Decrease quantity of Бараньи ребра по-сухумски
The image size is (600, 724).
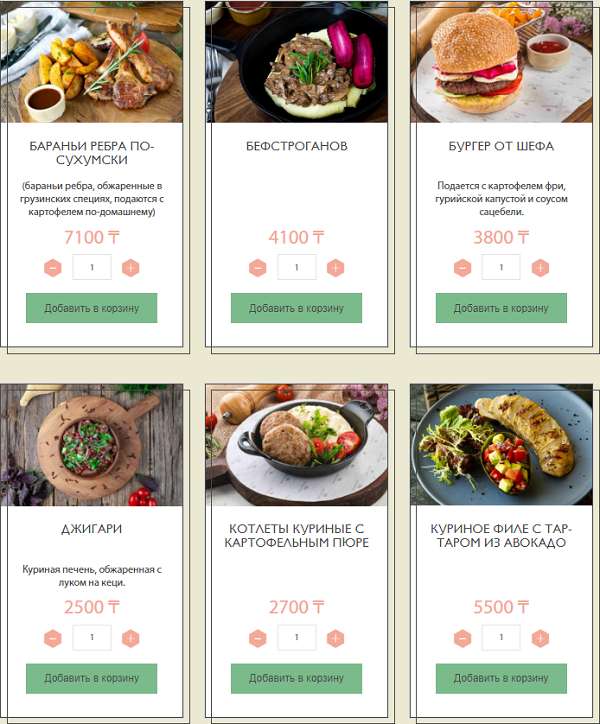(53, 268)
